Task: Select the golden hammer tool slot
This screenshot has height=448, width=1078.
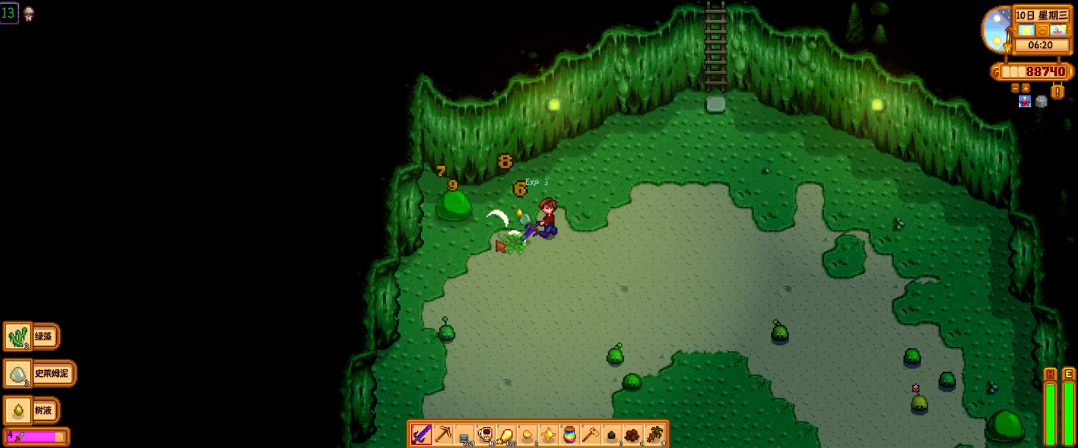Action: [590, 434]
